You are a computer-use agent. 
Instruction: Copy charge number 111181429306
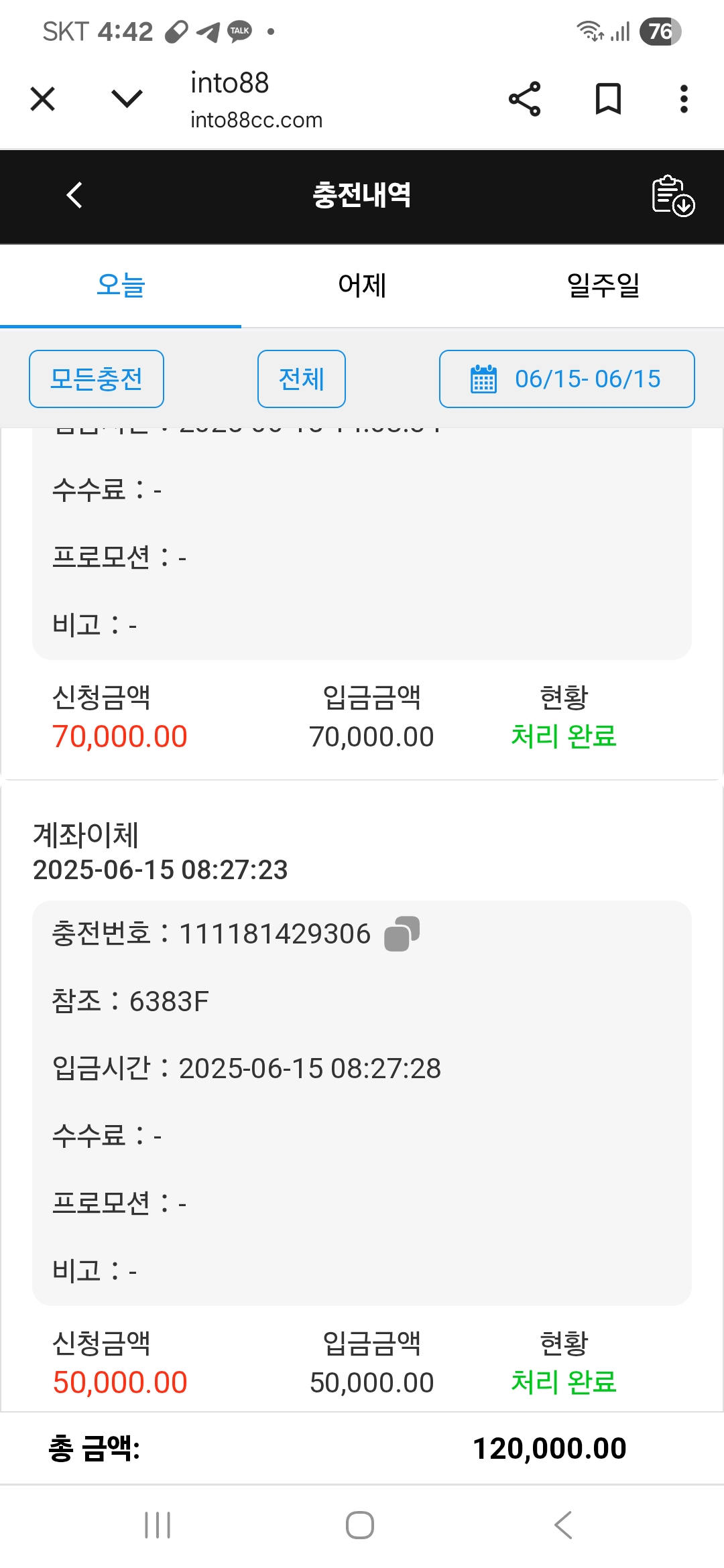pyautogui.click(x=402, y=933)
